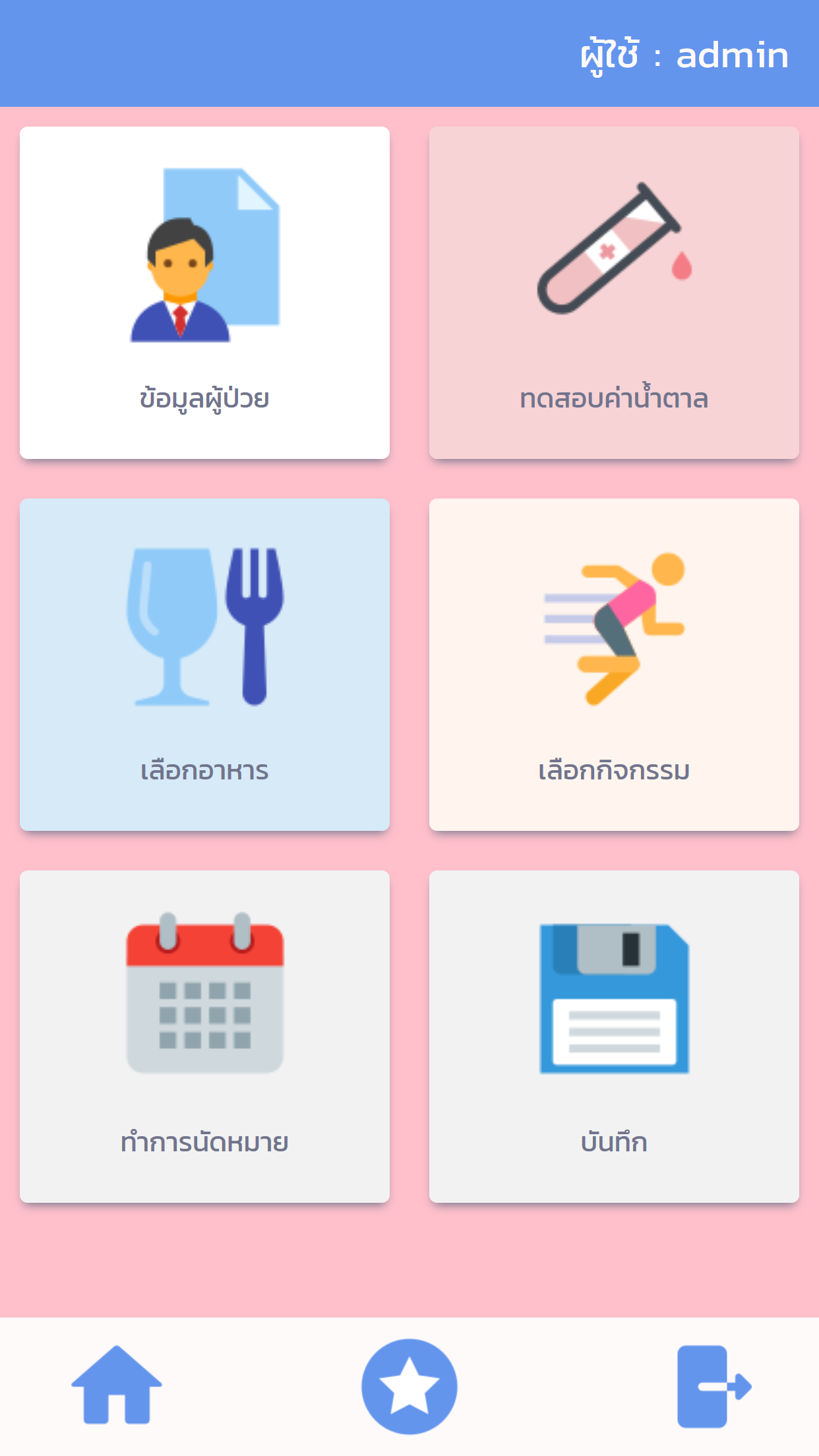Open the ข้อมูลผู้ป่วย patient info card
This screenshot has height=1456, width=819.
click(x=204, y=293)
